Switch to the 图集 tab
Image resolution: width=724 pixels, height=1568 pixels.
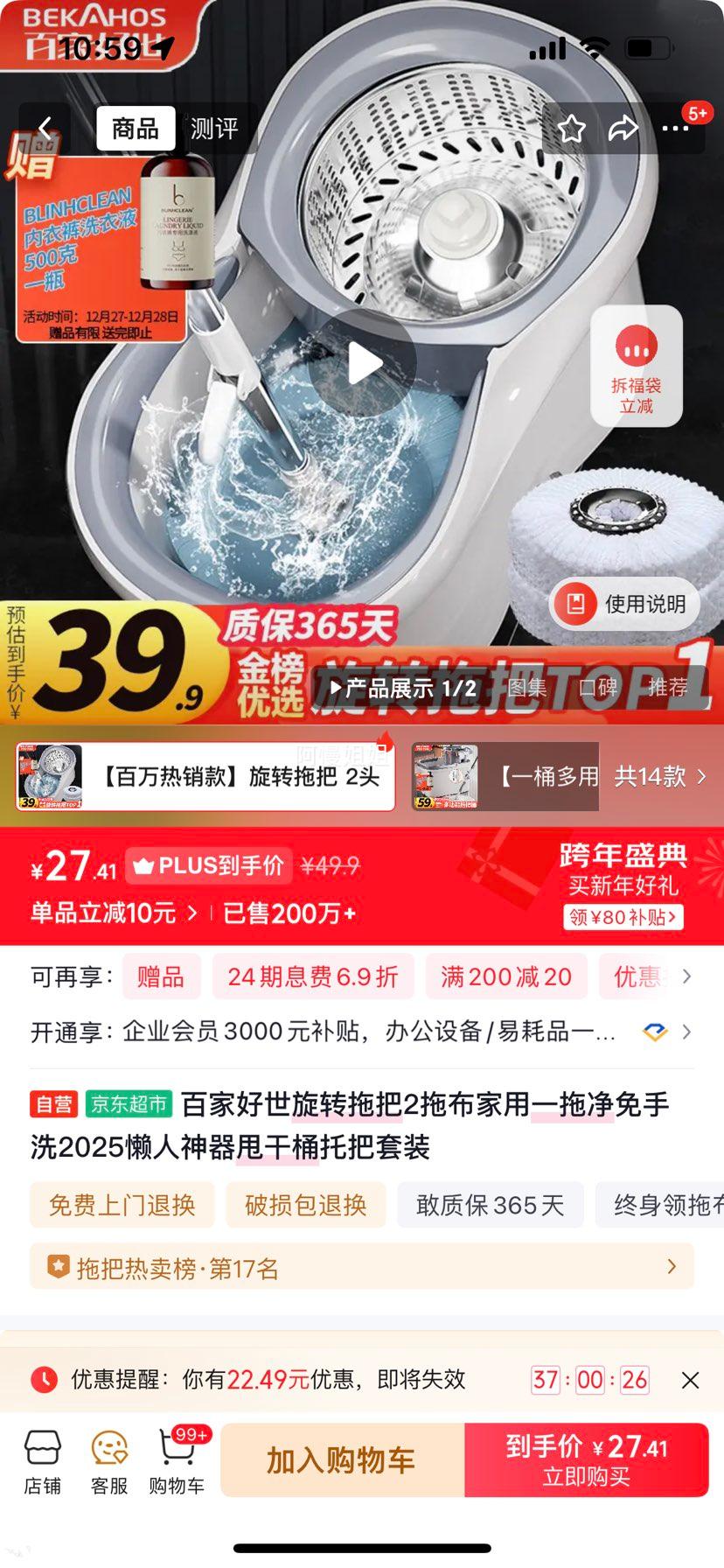point(528,689)
